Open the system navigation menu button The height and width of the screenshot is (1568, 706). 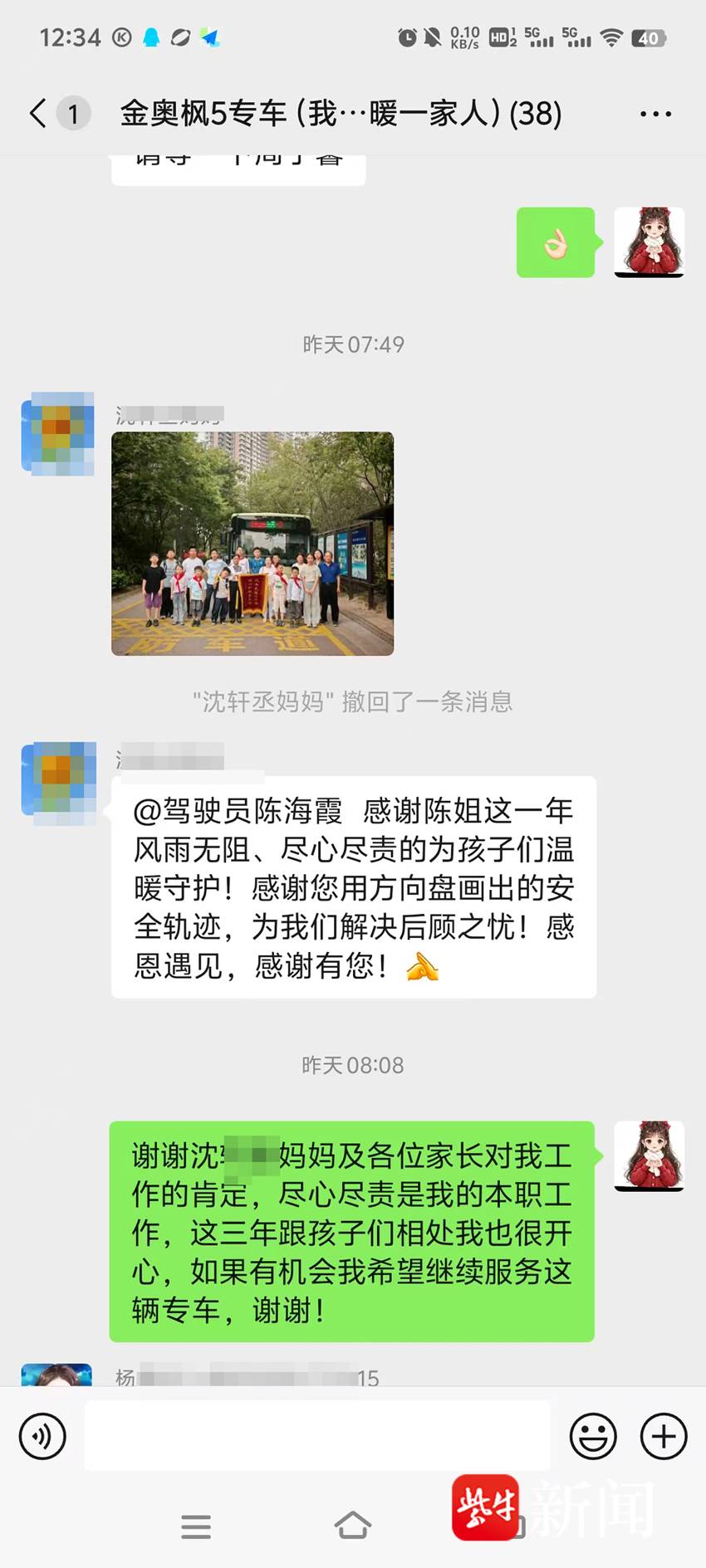tap(196, 1526)
